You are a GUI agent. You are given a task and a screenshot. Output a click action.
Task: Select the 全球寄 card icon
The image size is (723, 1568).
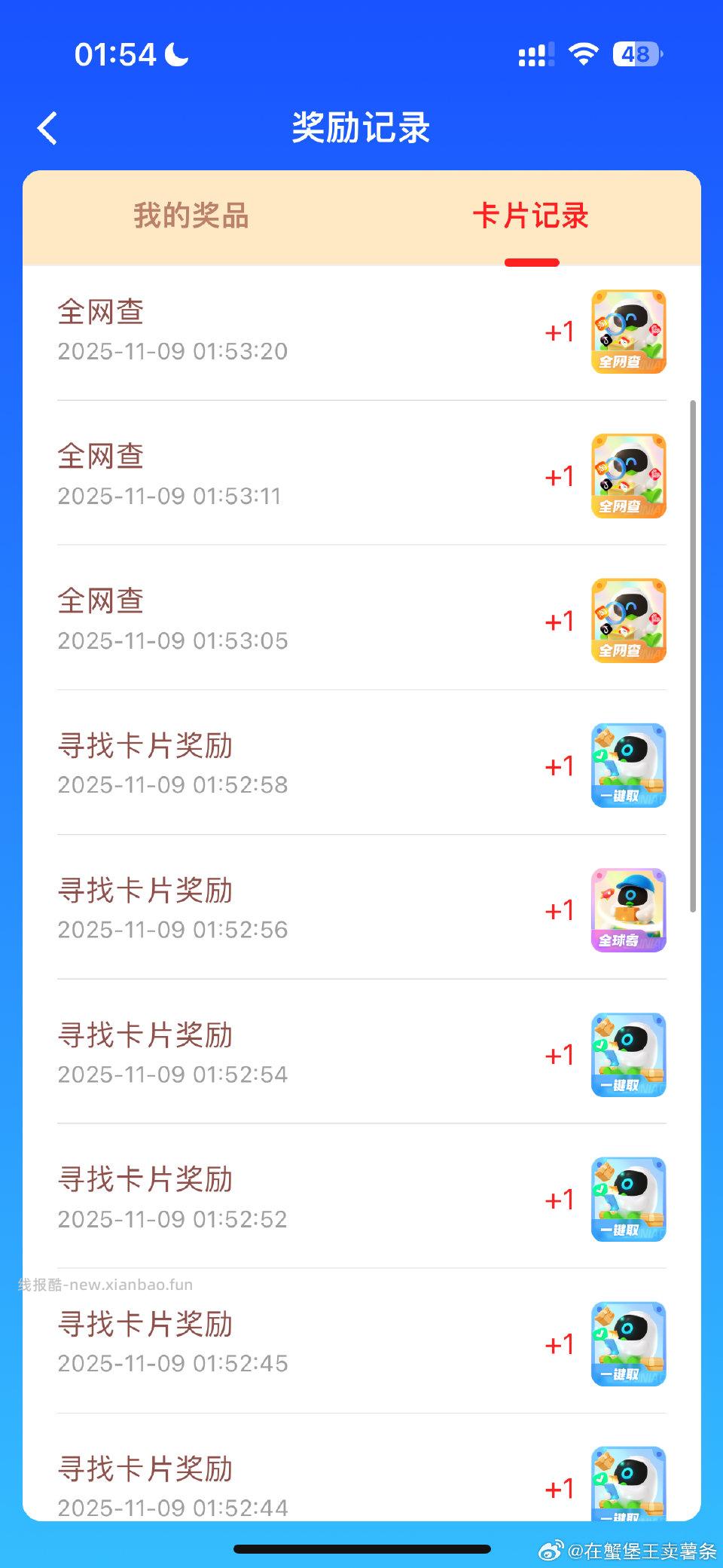tap(629, 910)
